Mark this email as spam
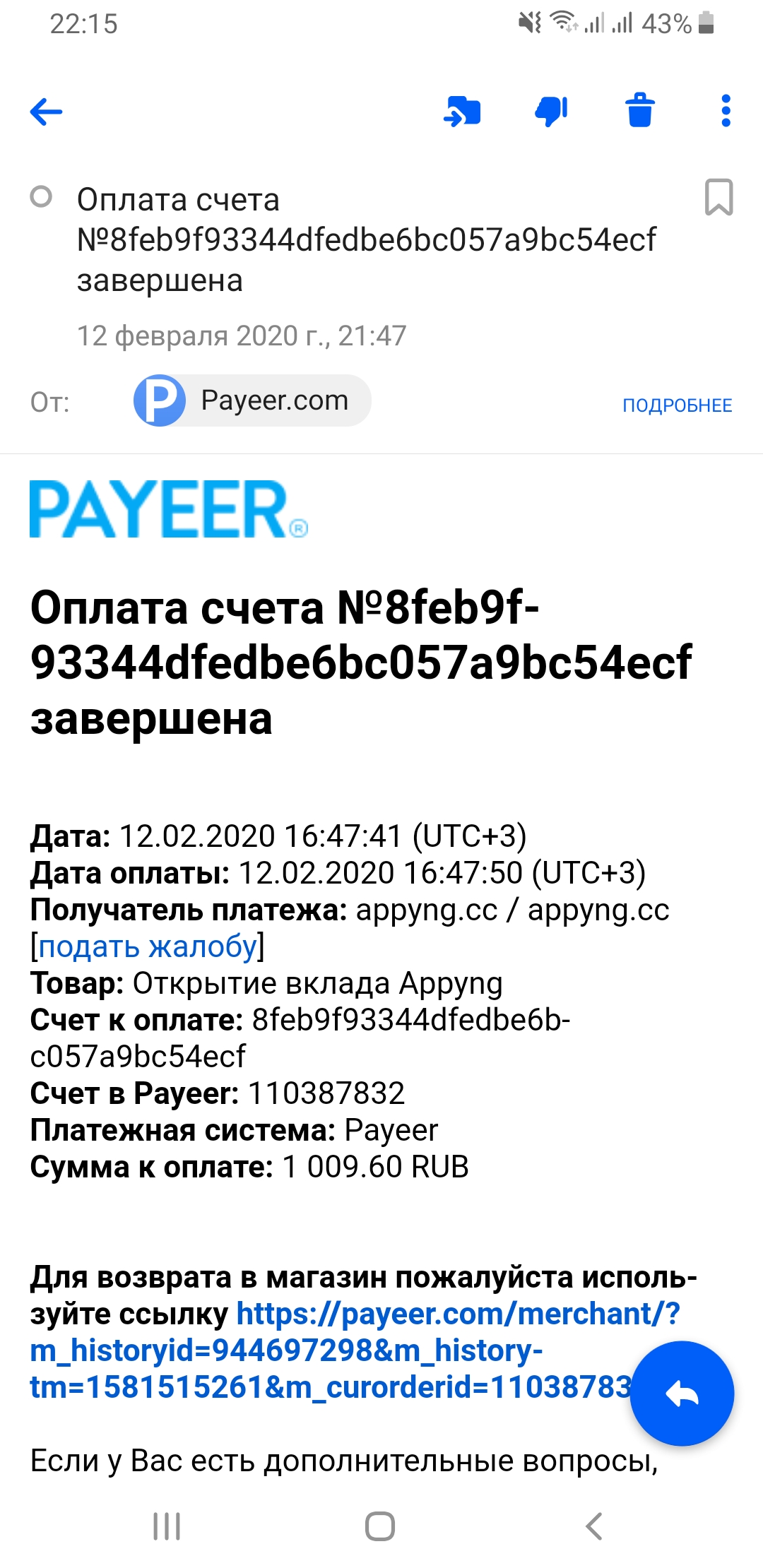This screenshot has width=763, height=1568. pos(552,112)
